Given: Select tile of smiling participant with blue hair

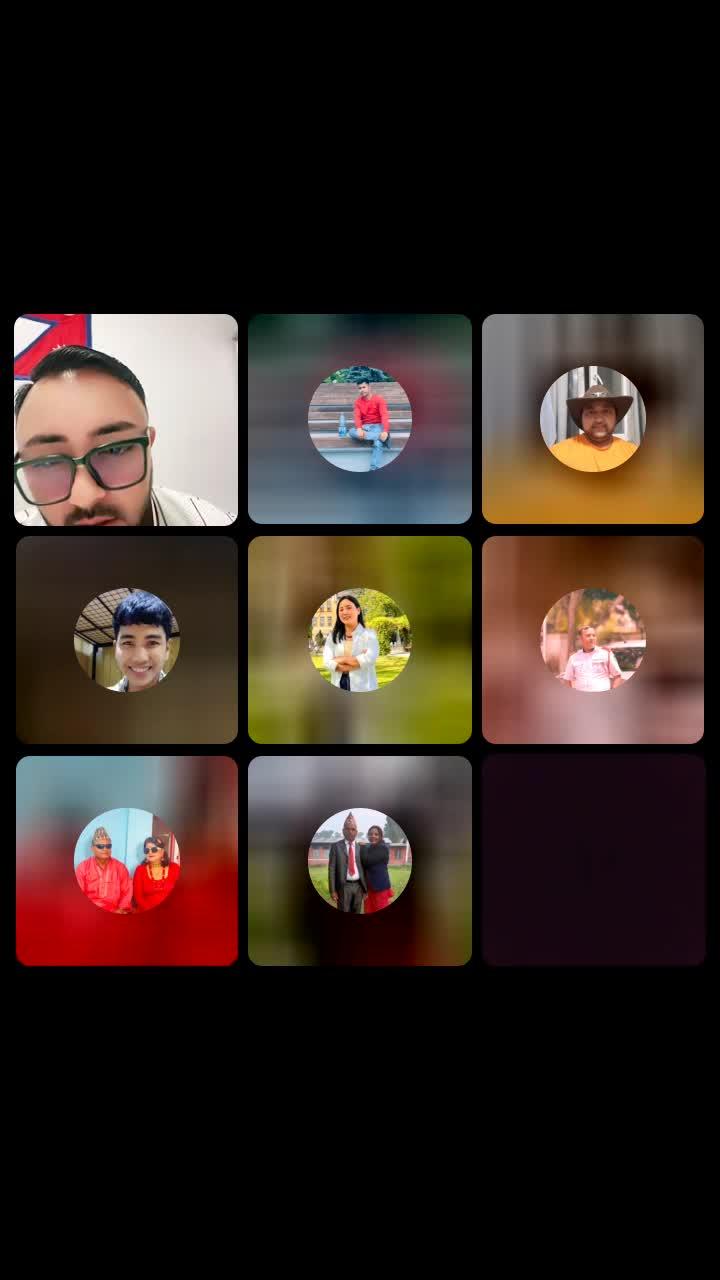Looking at the screenshot, I should click(127, 640).
